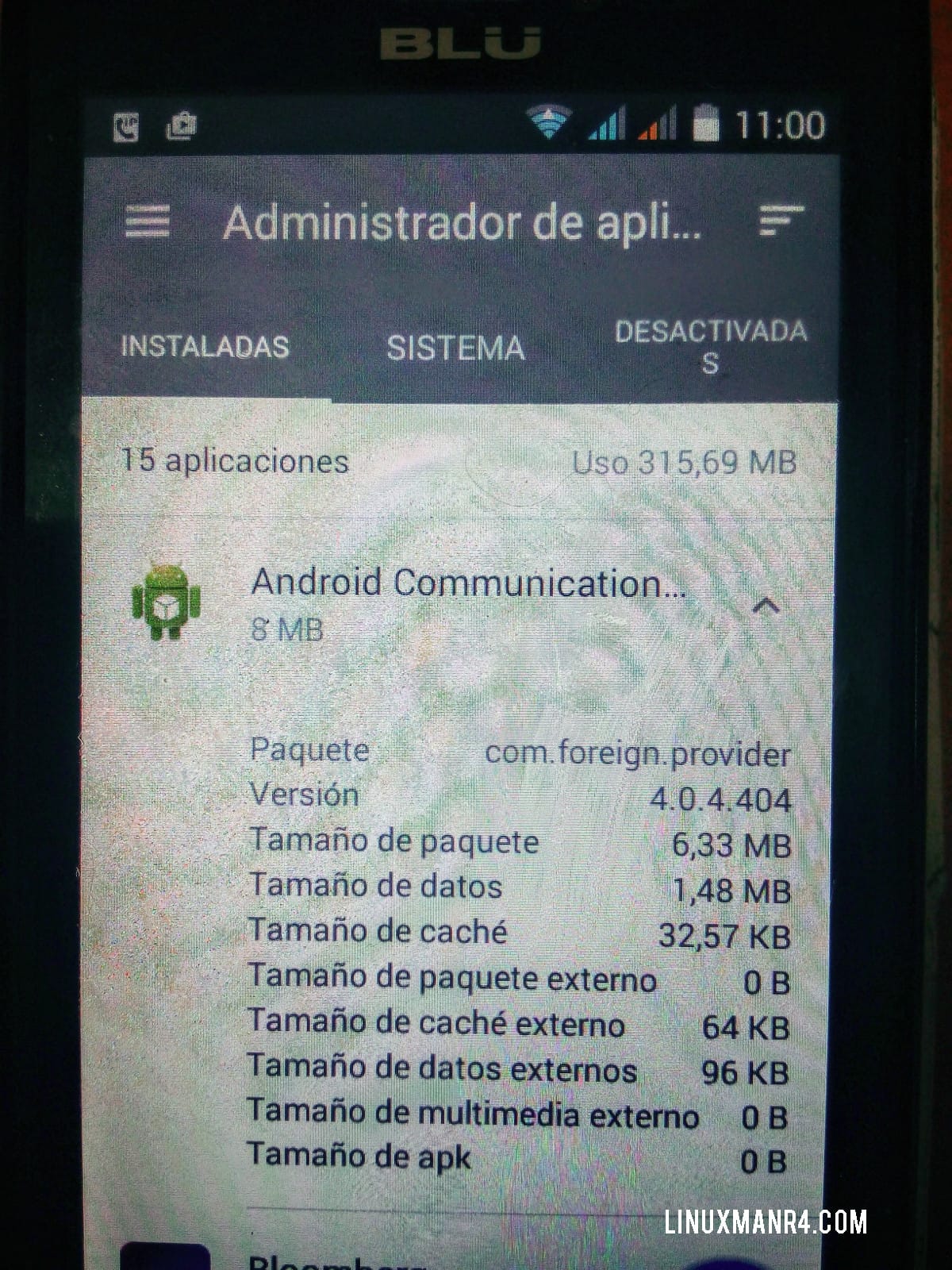Tap the 15 aplicaciones counter bar
Viewport: 952px width, 1270px height.
pyautogui.click(x=236, y=463)
